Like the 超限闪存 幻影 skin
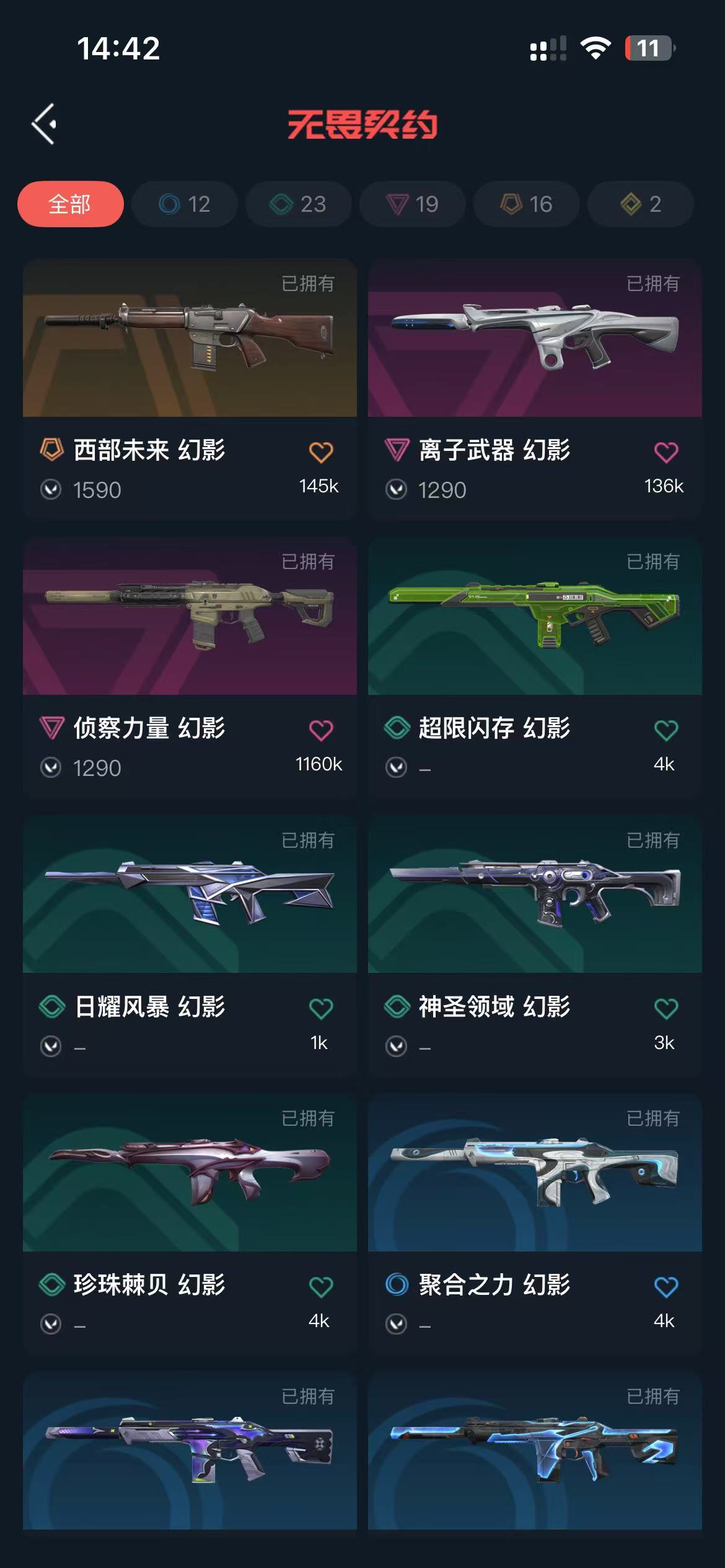725x1568 pixels. coord(666,730)
